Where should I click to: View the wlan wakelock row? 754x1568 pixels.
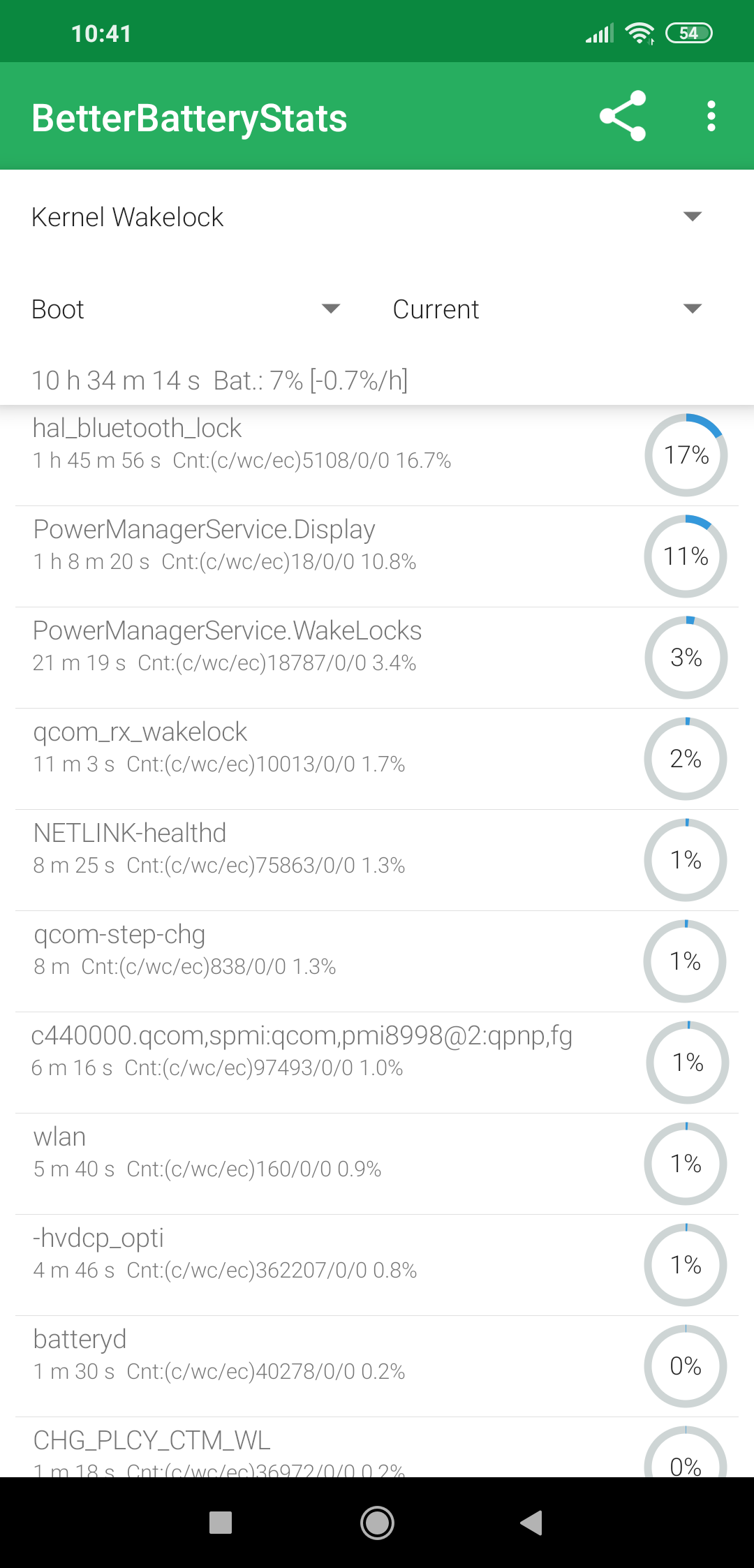coord(377,1164)
